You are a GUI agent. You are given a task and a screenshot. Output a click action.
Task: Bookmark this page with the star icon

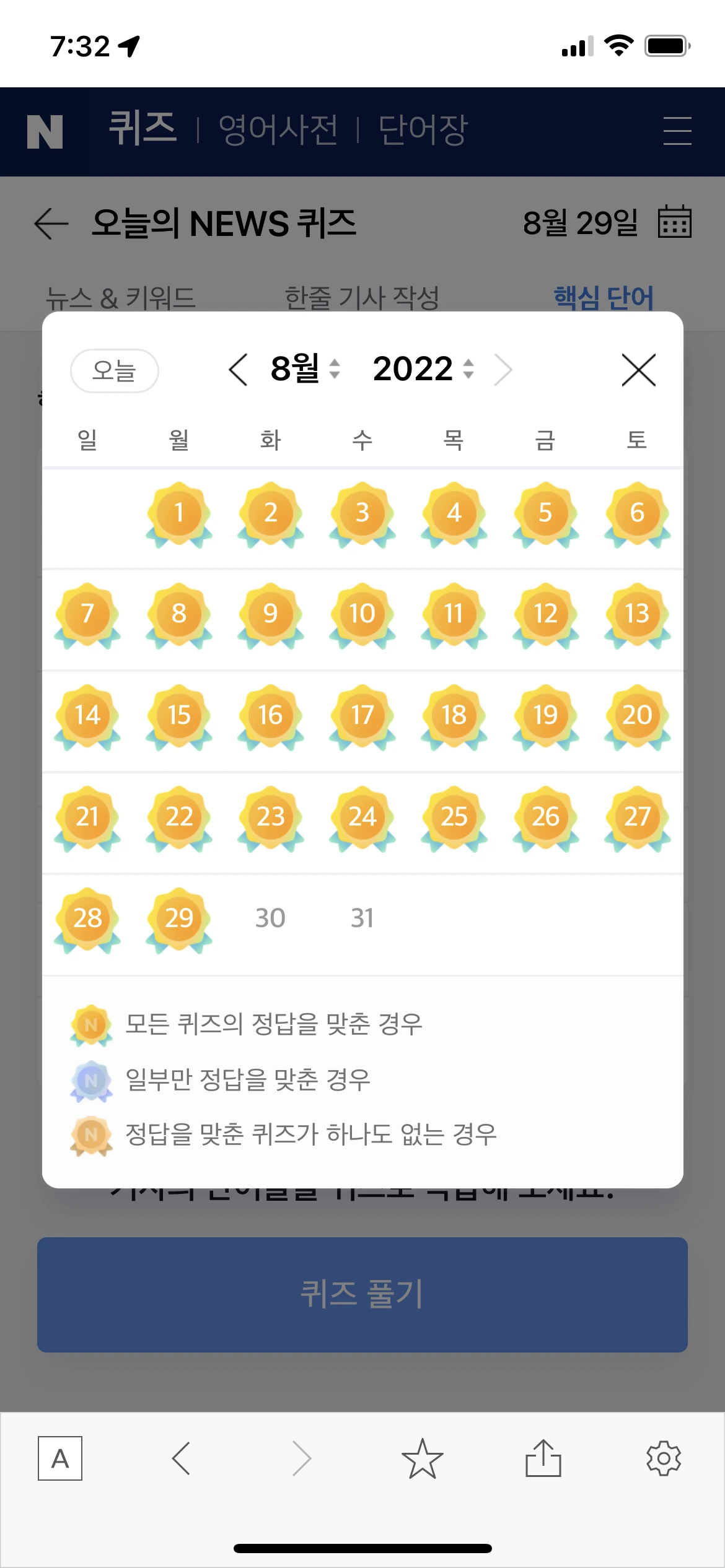422,1458
